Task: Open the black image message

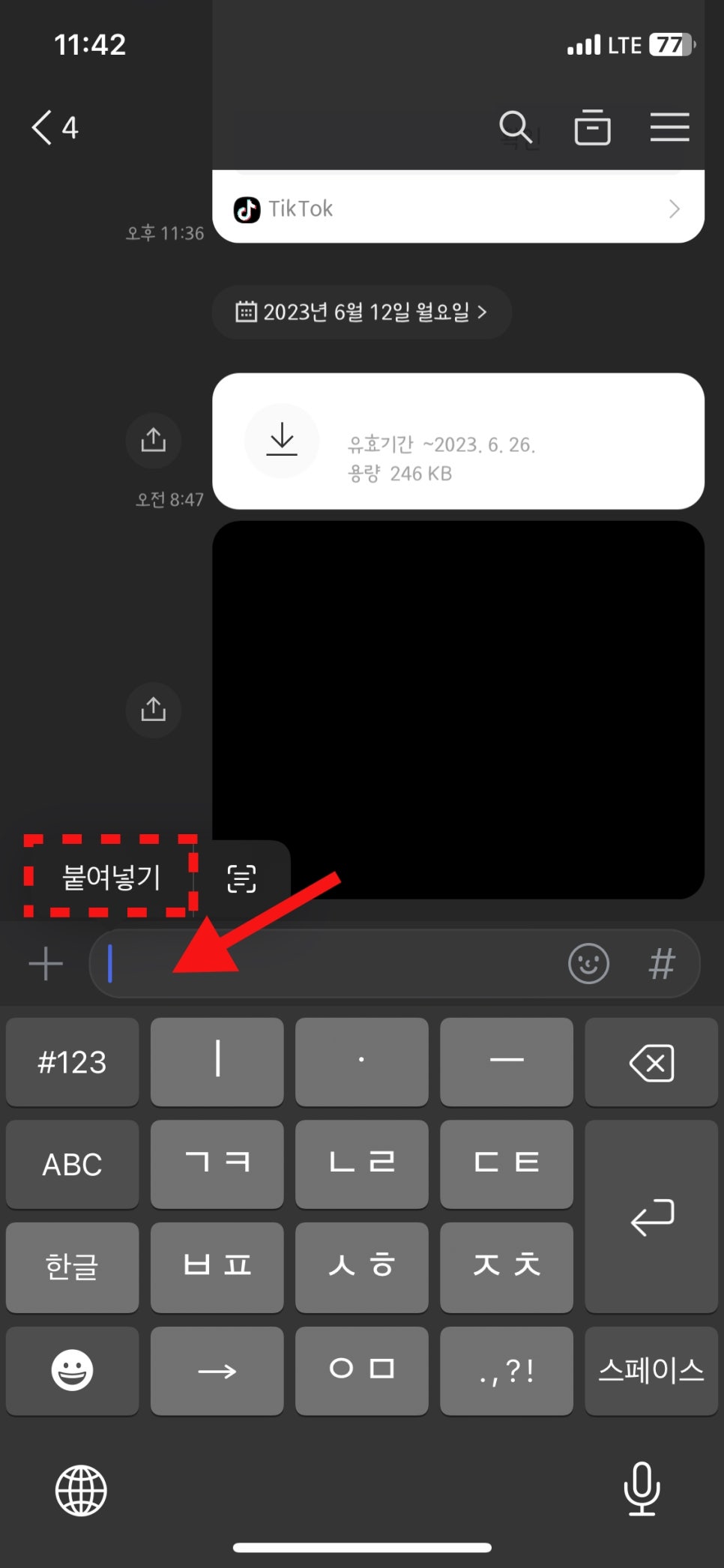Action: [x=458, y=710]
